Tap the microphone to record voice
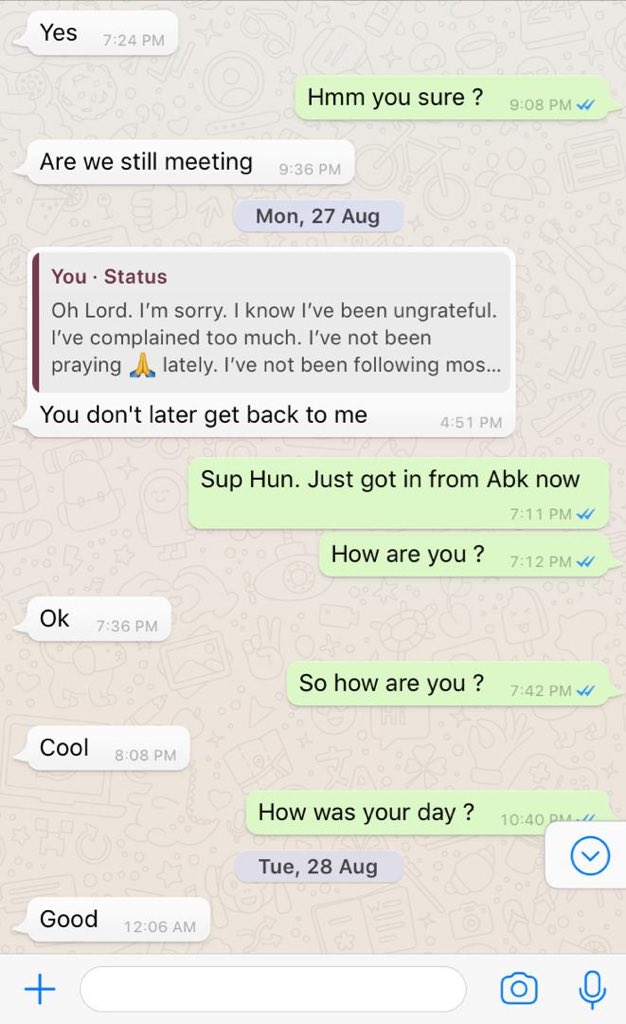626x1024 pixels. [x=592, y=990]
